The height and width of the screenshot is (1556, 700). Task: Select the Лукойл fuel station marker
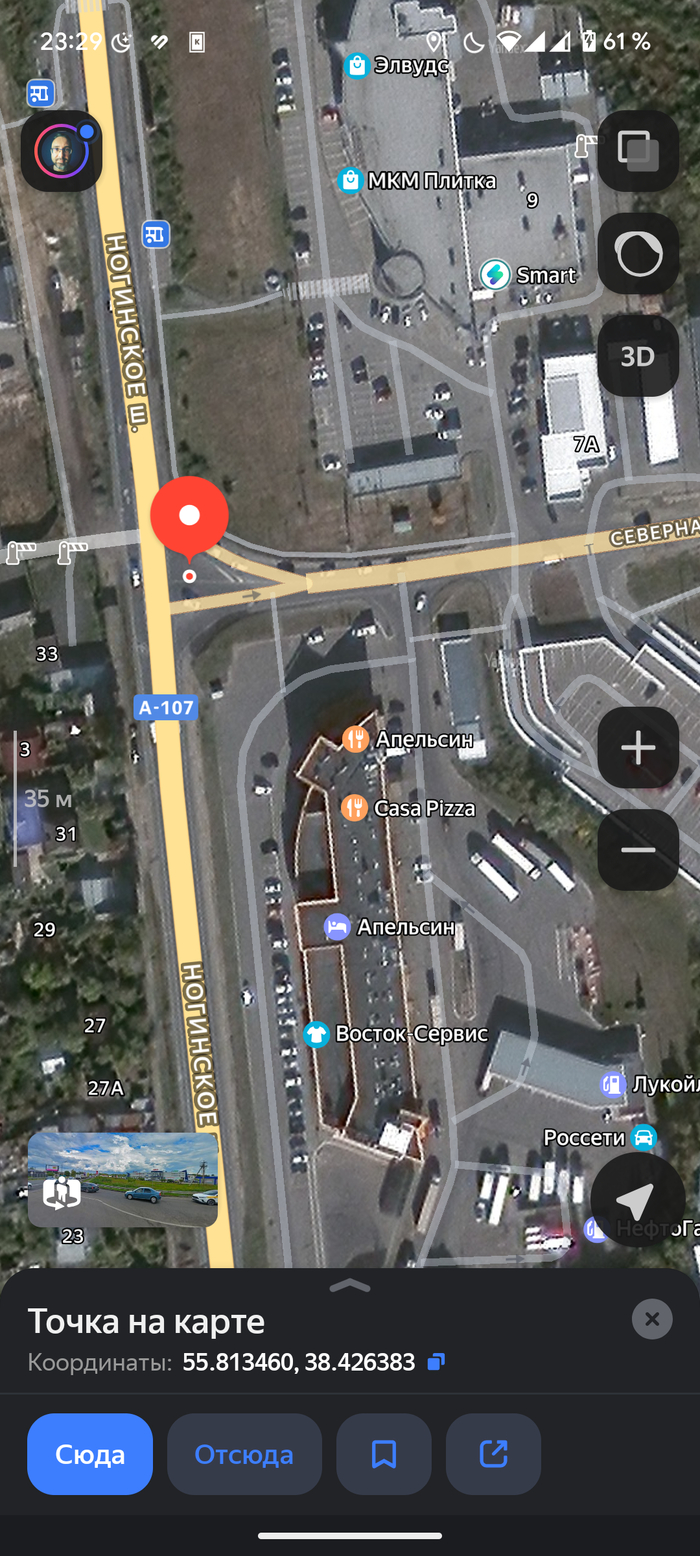[x=612, y=1084]
